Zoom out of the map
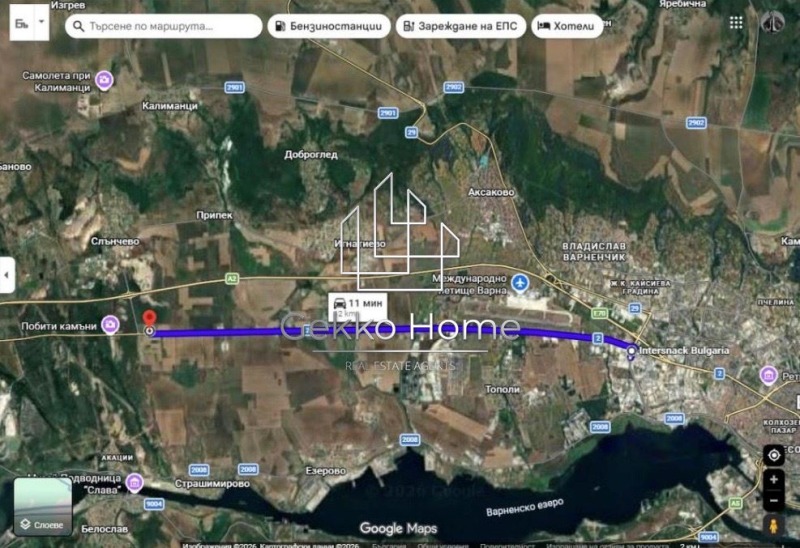The width and height of the screenshot is (800, 548). [773, 500]
